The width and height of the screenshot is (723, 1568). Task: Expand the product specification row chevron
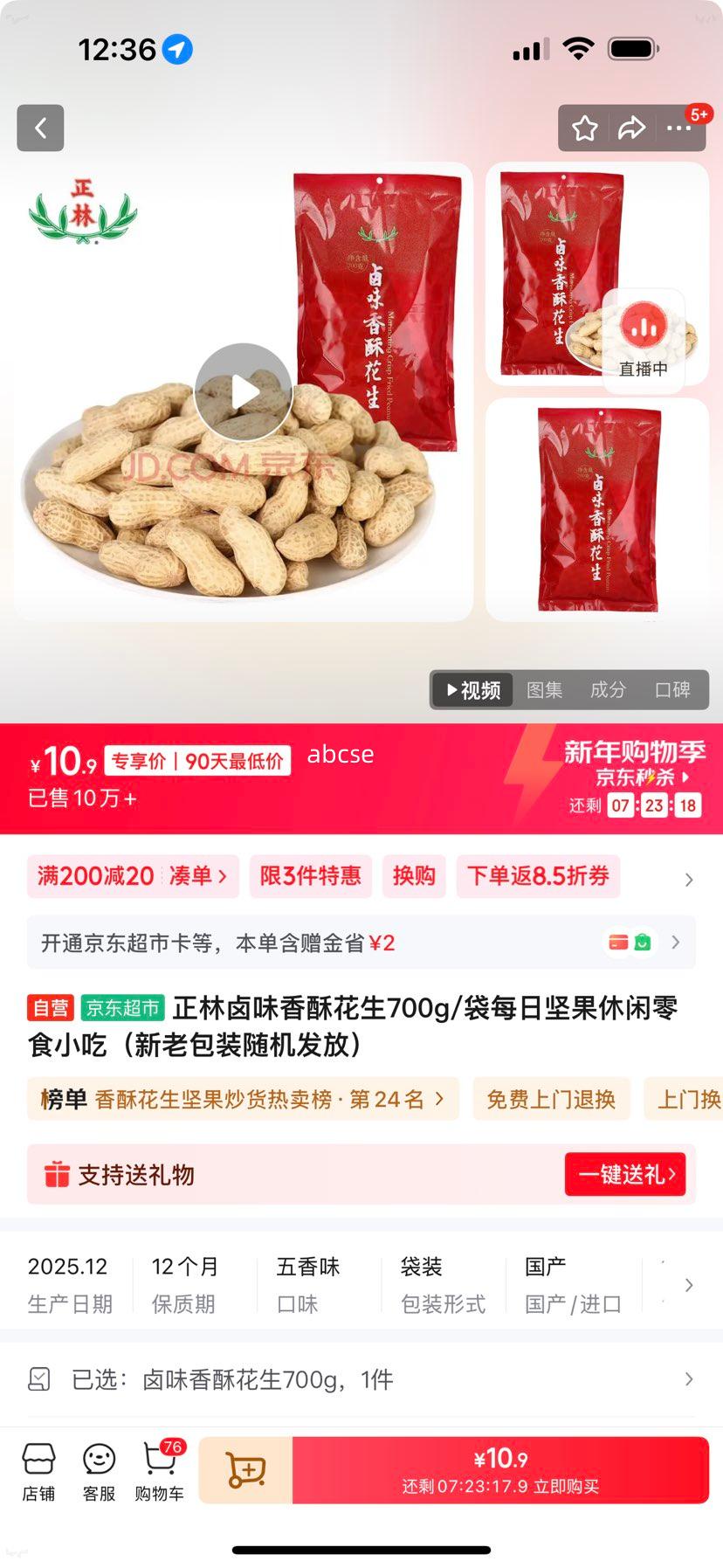(688, 1284)
